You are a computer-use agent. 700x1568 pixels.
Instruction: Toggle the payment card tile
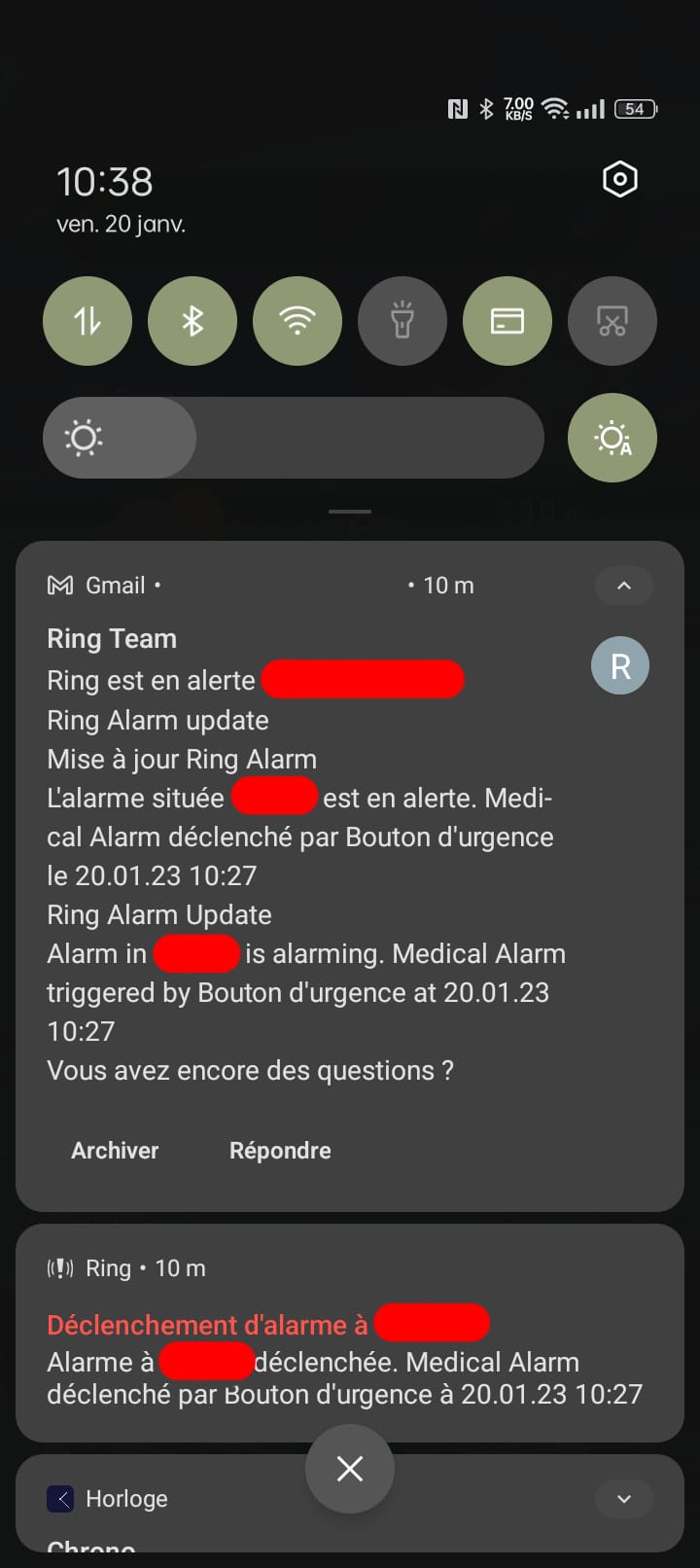pos(507,321)
